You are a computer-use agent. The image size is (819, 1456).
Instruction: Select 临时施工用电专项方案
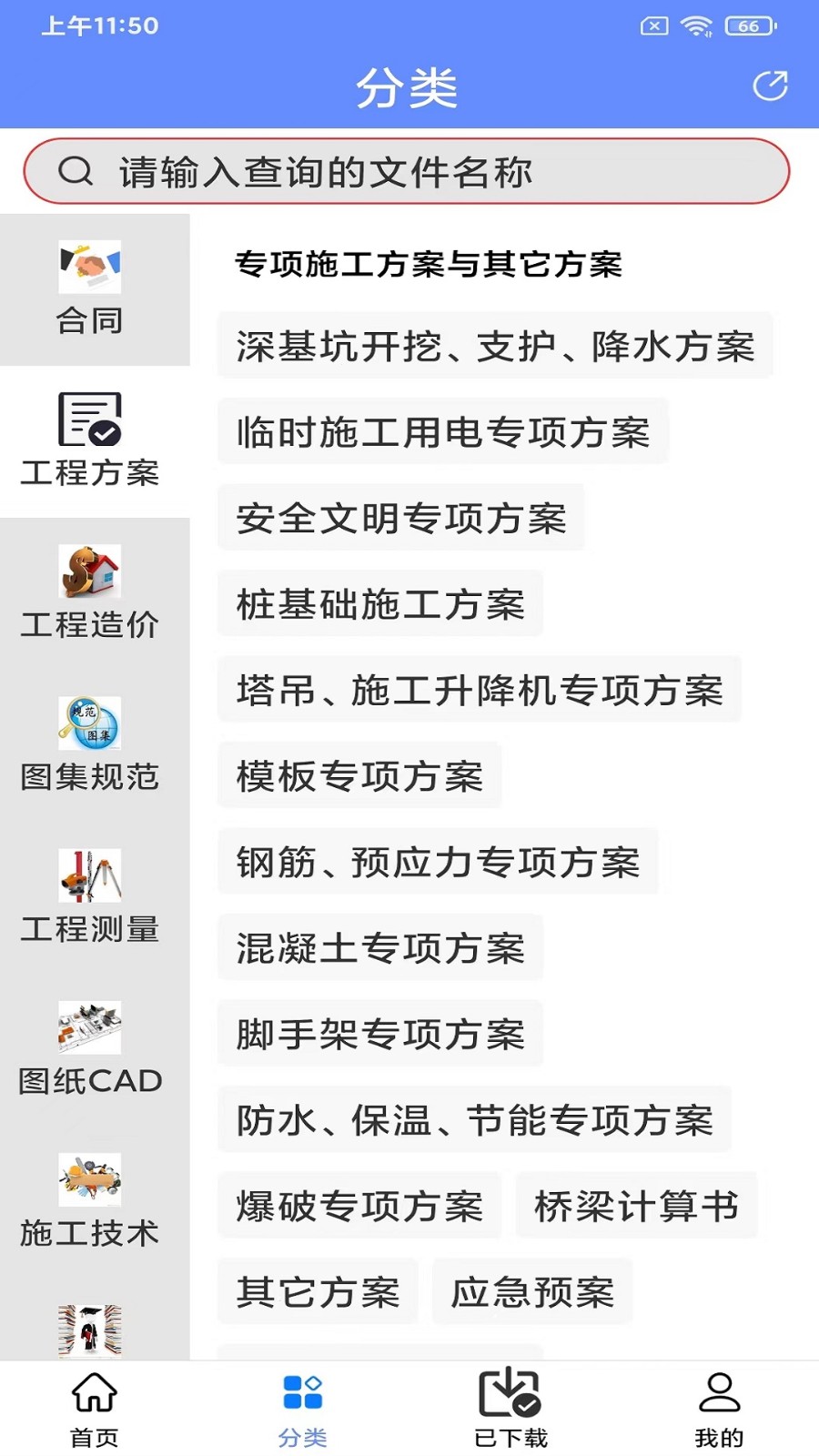pos(440,433)
